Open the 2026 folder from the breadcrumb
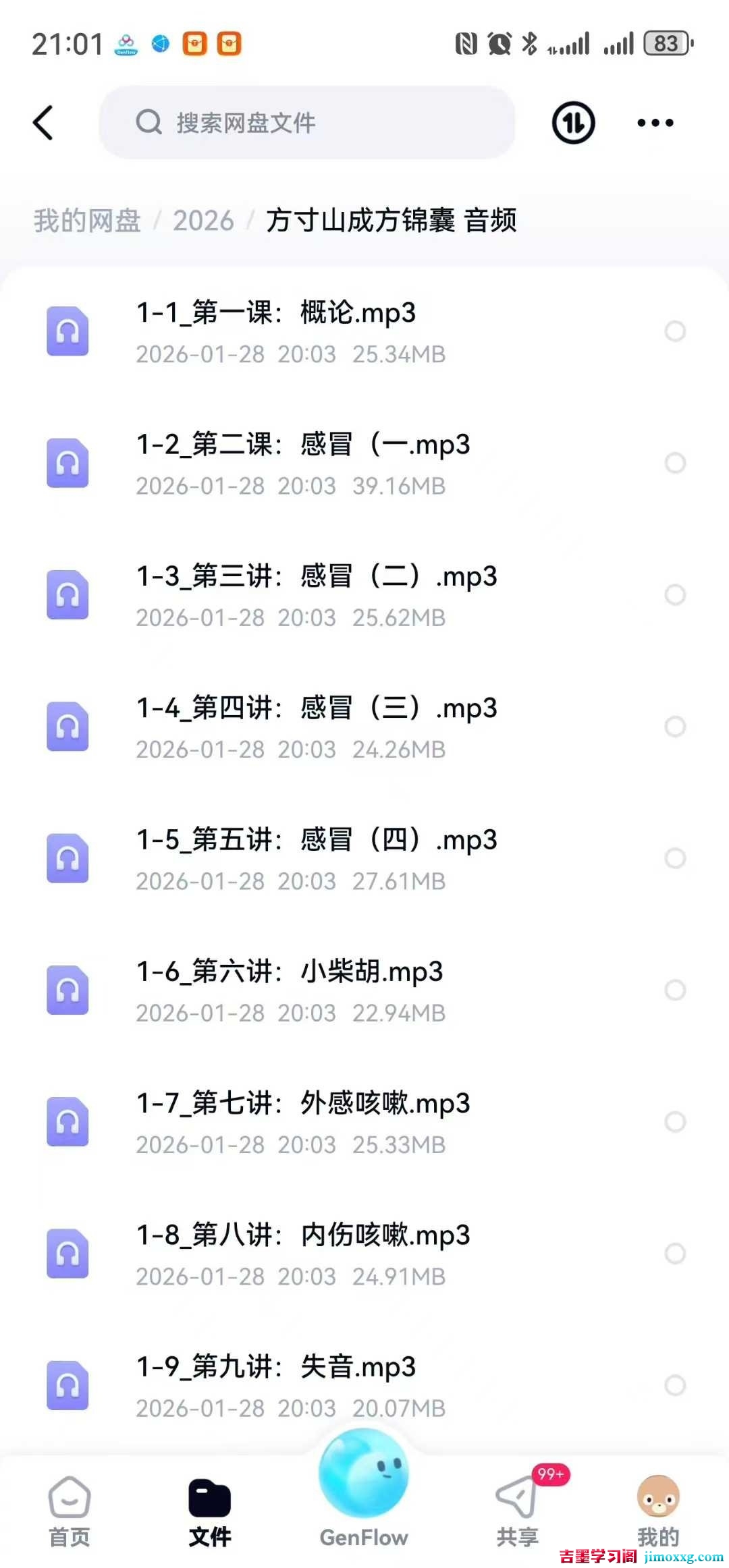729x1568 pixels. point(202,220)
